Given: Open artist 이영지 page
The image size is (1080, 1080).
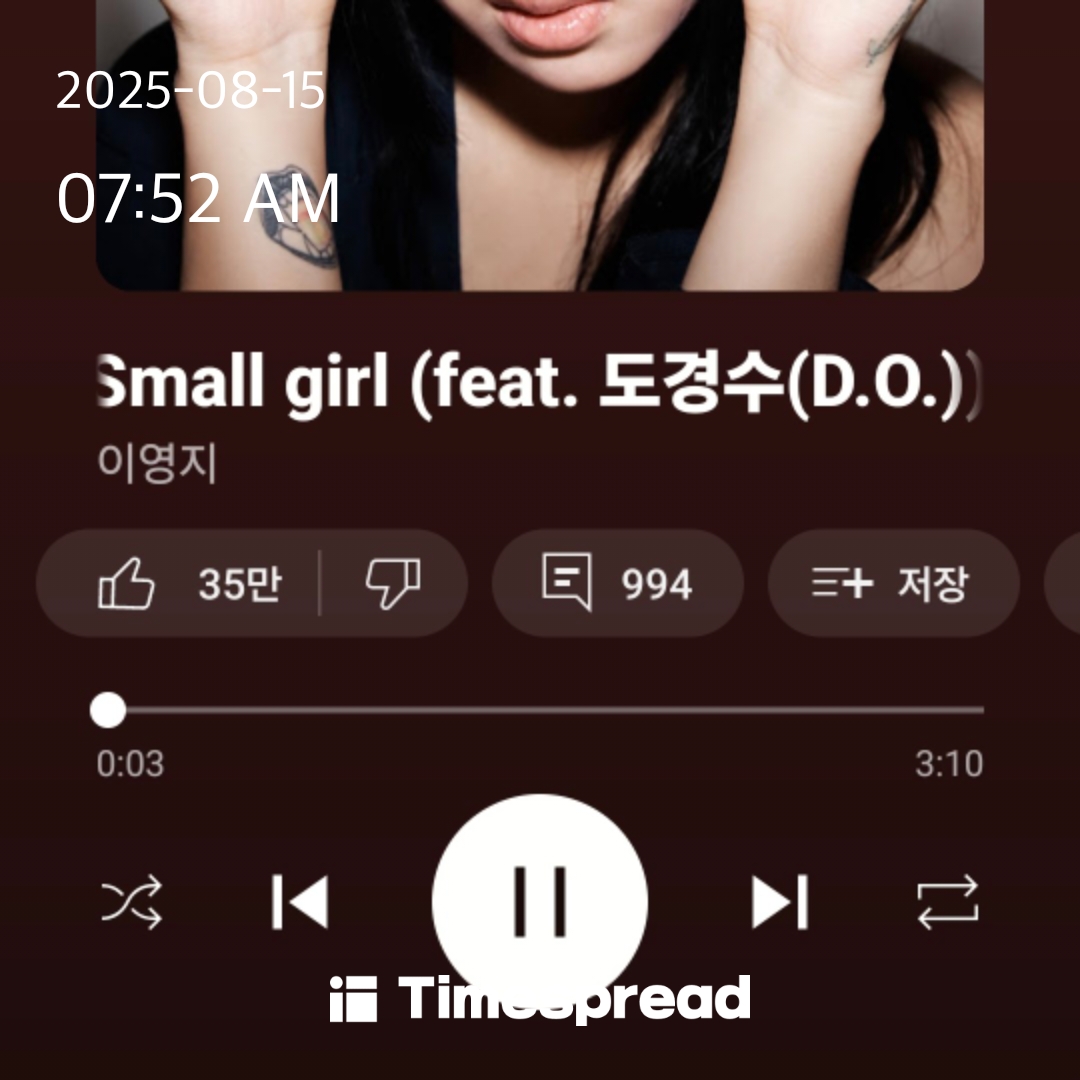Looking at the screenshot, I should click(157, 465).
